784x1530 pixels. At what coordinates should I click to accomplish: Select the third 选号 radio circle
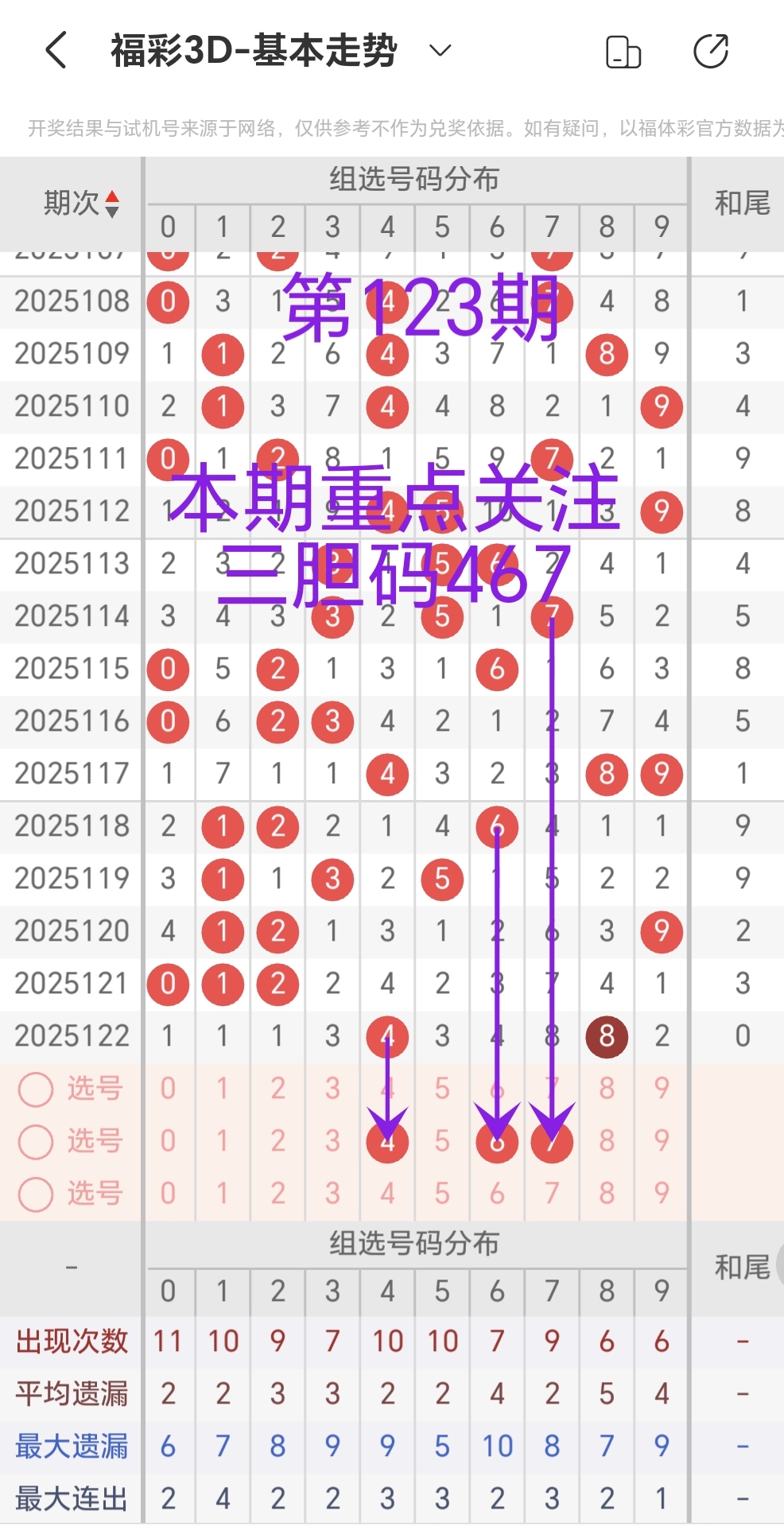pyautogui.click(x=35, y=1194)
